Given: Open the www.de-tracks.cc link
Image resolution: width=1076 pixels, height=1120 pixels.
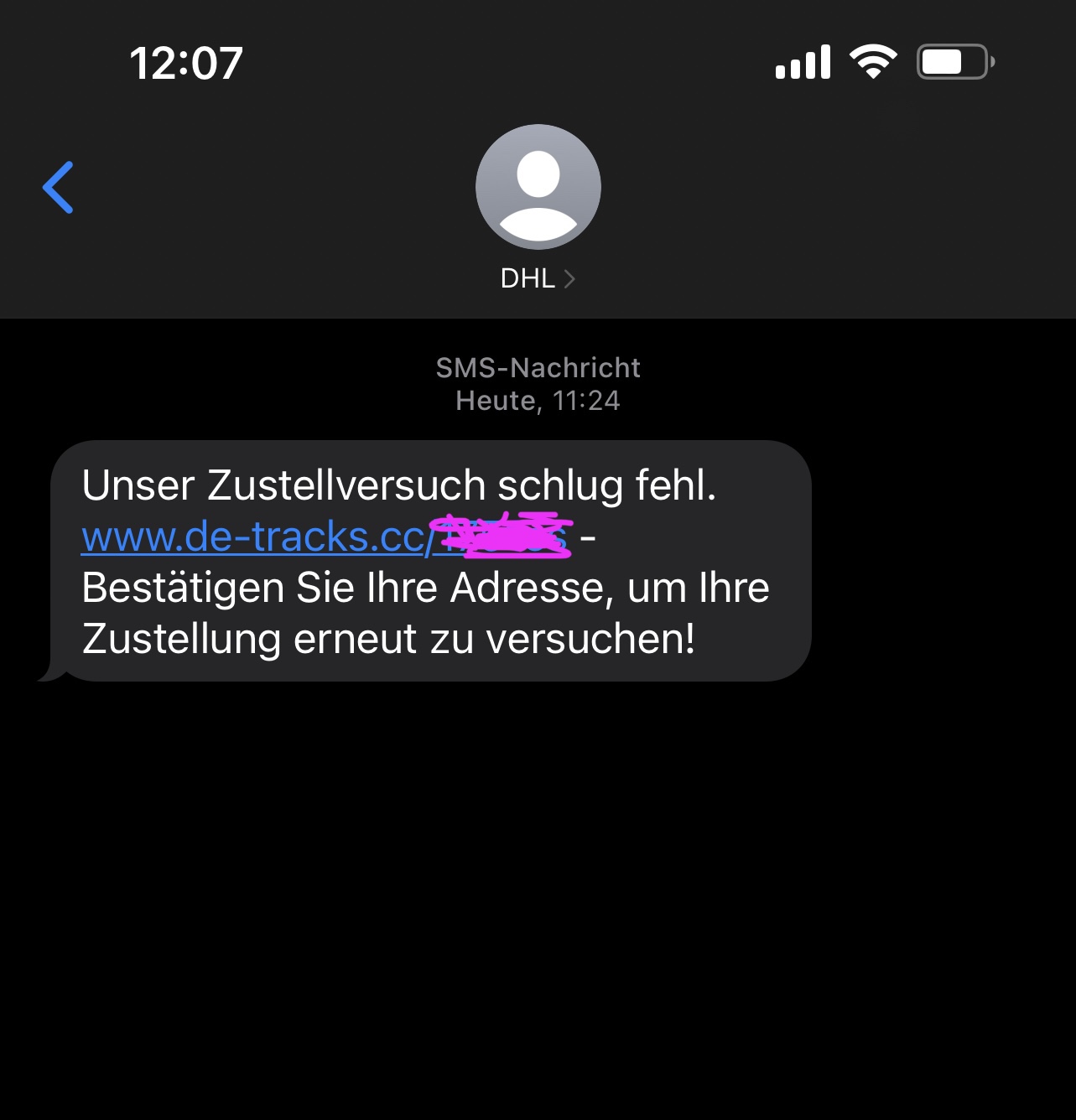Looking at the screenshot, I should (256, 537).
